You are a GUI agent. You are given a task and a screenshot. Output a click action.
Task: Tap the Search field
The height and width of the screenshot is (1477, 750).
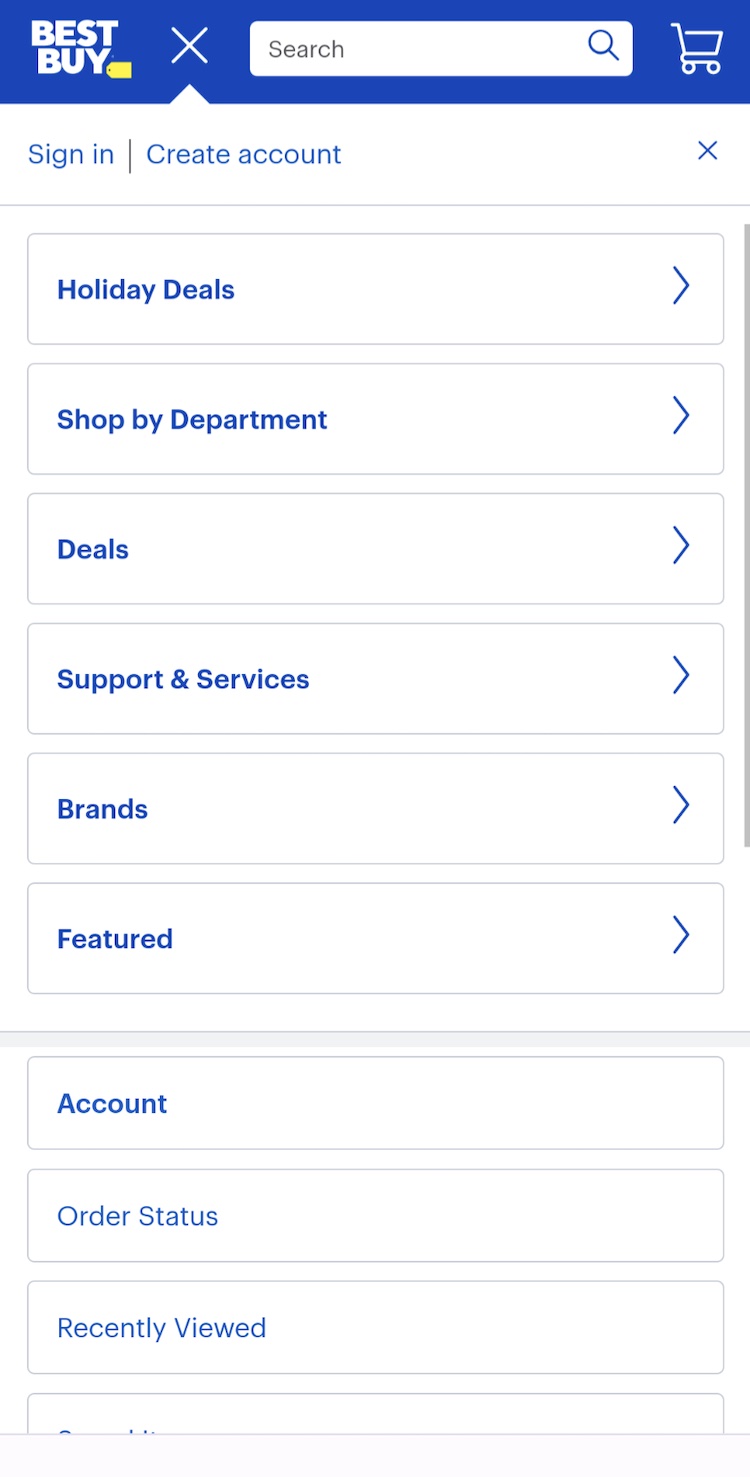pyautogui.click(x=420, y=49)
